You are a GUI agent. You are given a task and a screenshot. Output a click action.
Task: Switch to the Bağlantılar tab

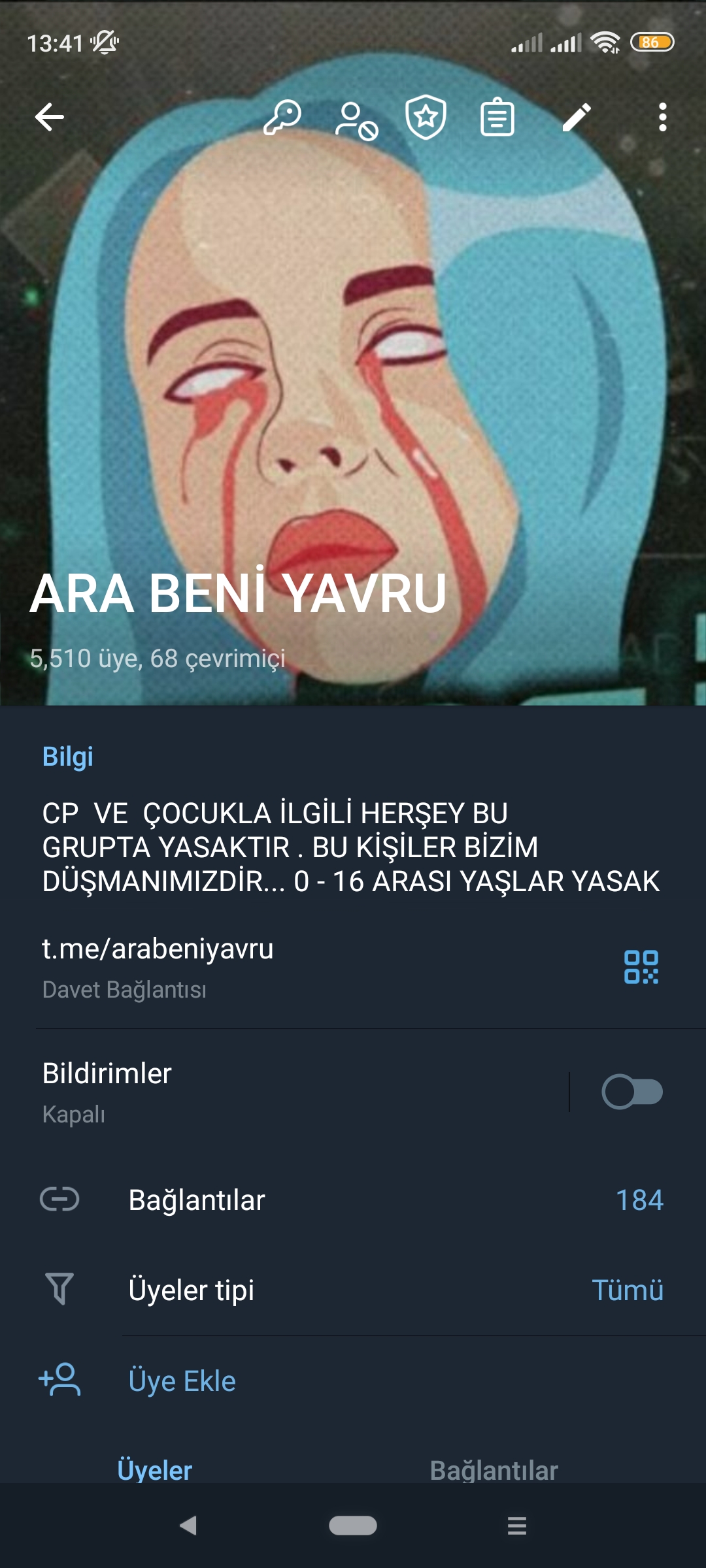(x=494, y=1470)
